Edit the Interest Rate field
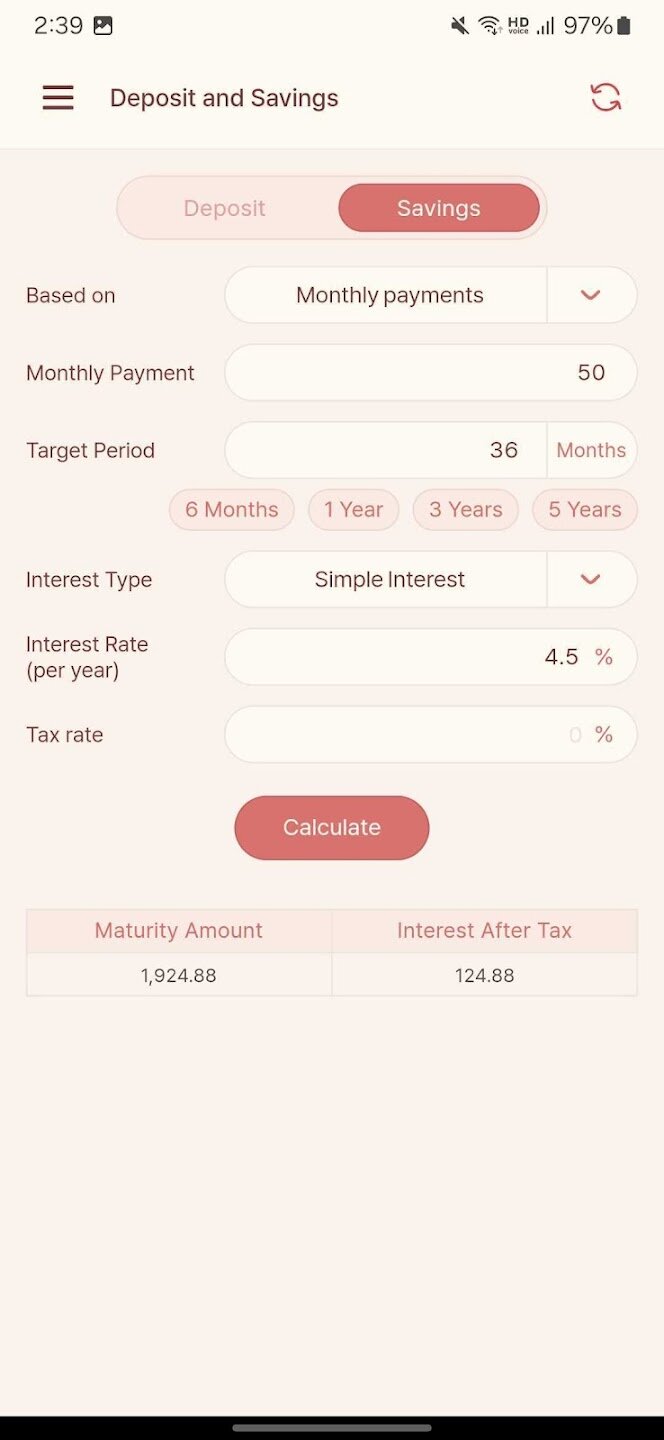Screen dimensions: 664x1440 point(431,657)
